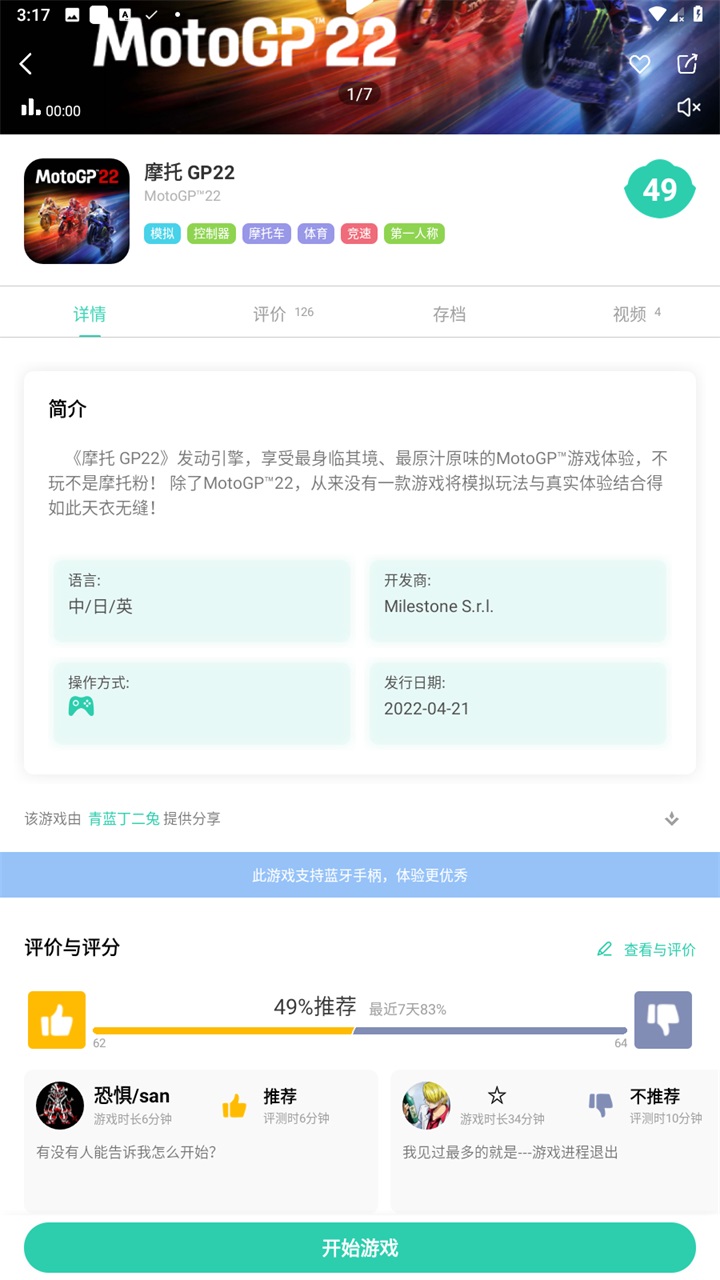Open the 第一人称 tag

pos(415,234)
